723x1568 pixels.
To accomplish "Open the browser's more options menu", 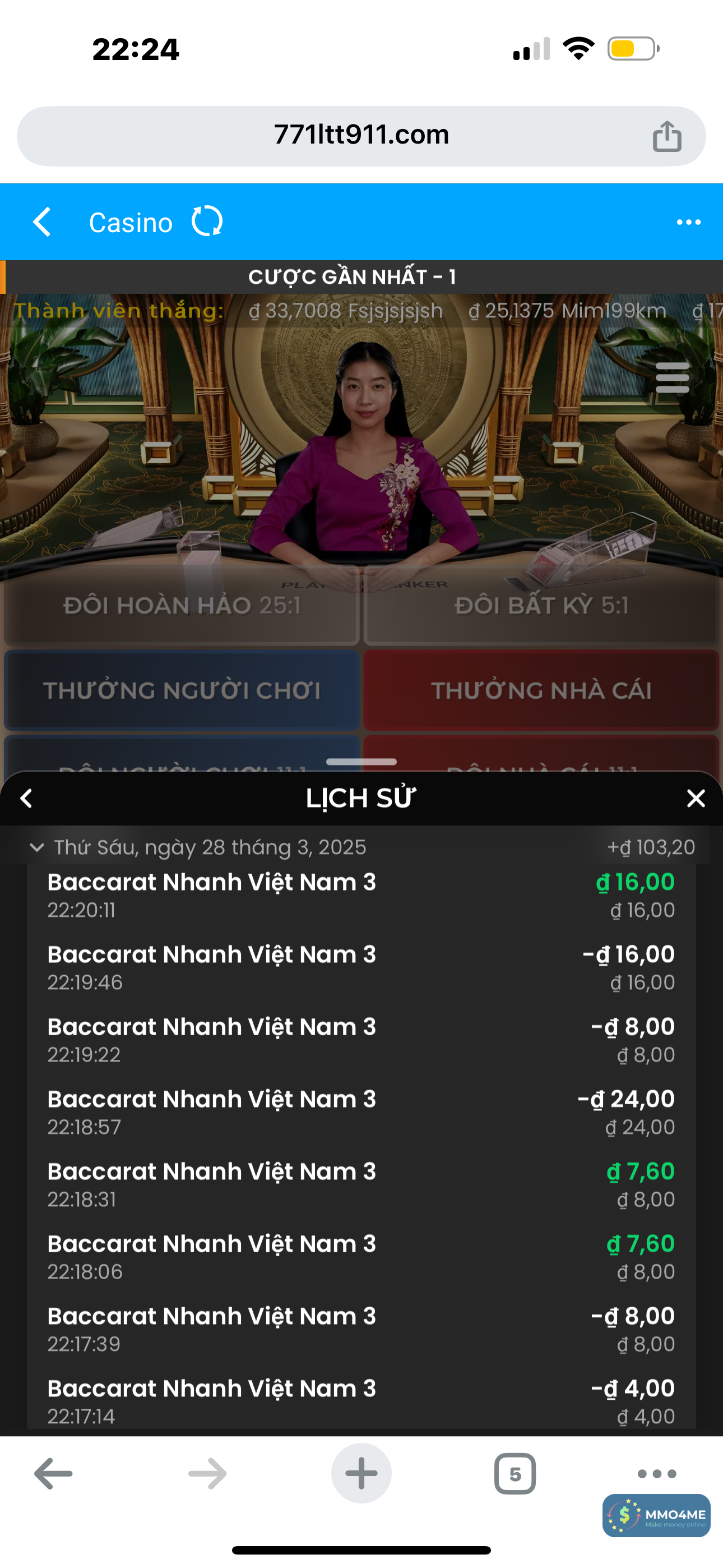I will (x=657, y=1474).
